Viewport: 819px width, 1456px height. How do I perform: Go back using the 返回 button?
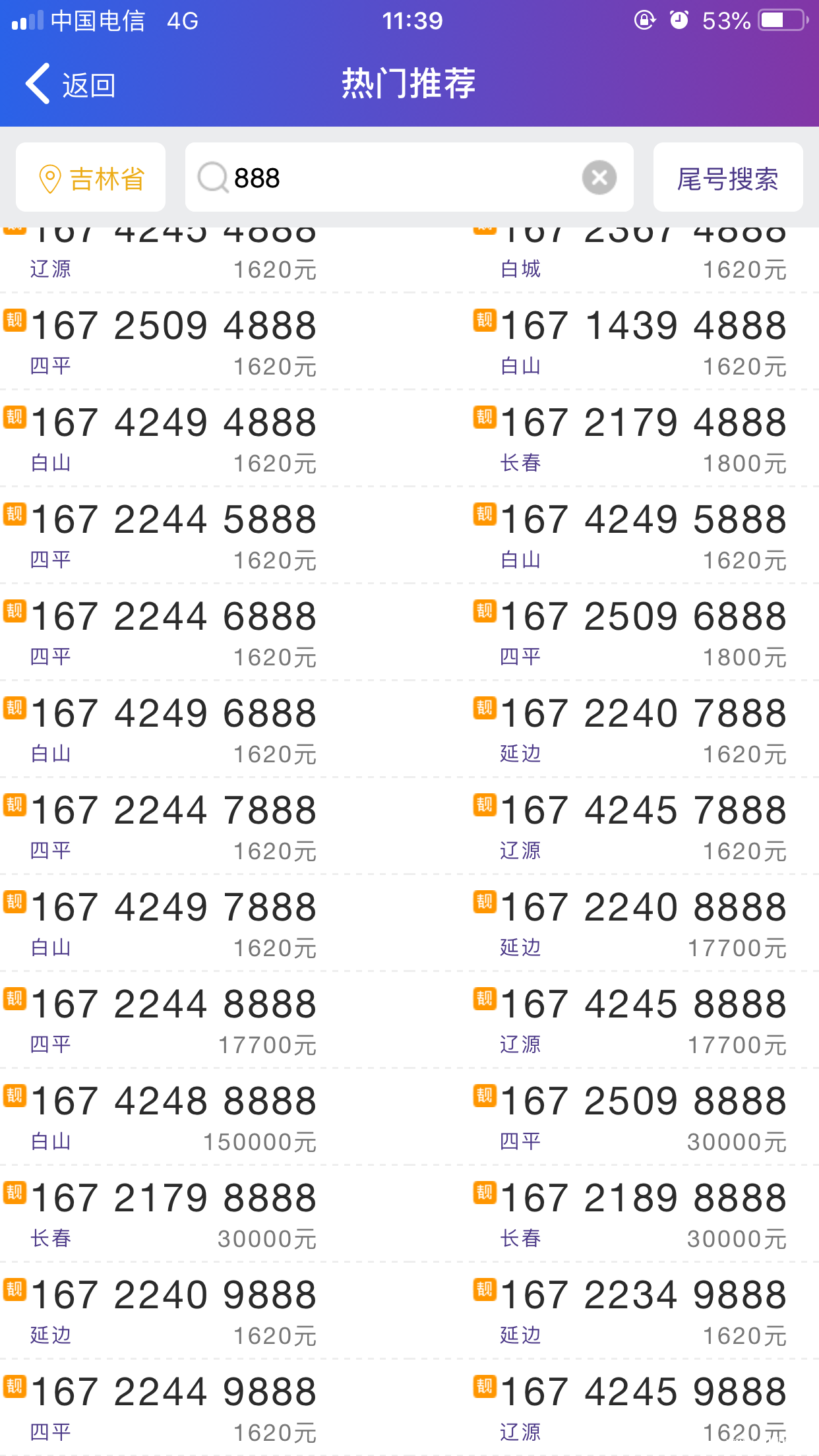[70, 84]
